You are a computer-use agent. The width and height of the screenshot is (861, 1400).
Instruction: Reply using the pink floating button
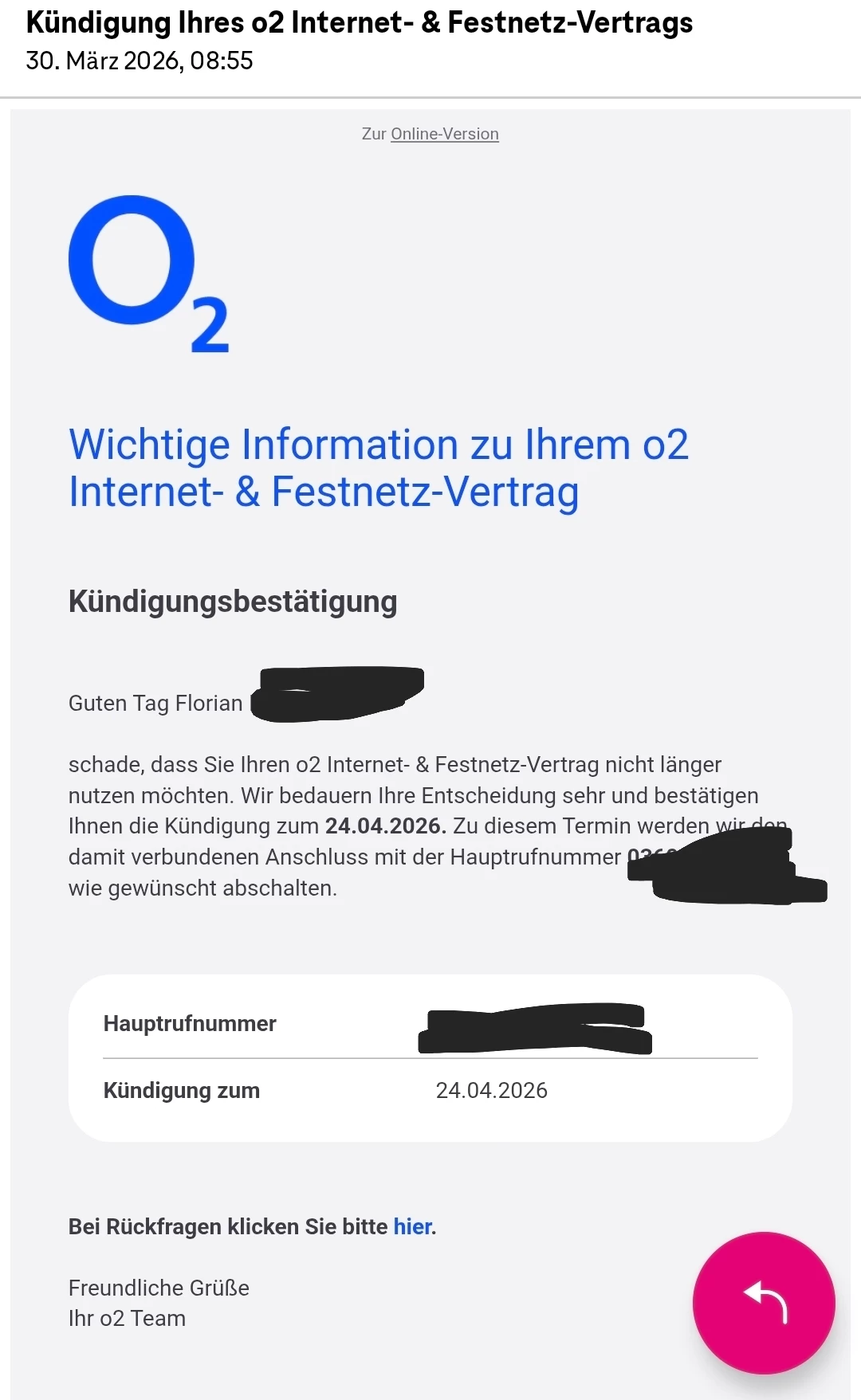click(764, 1304)
